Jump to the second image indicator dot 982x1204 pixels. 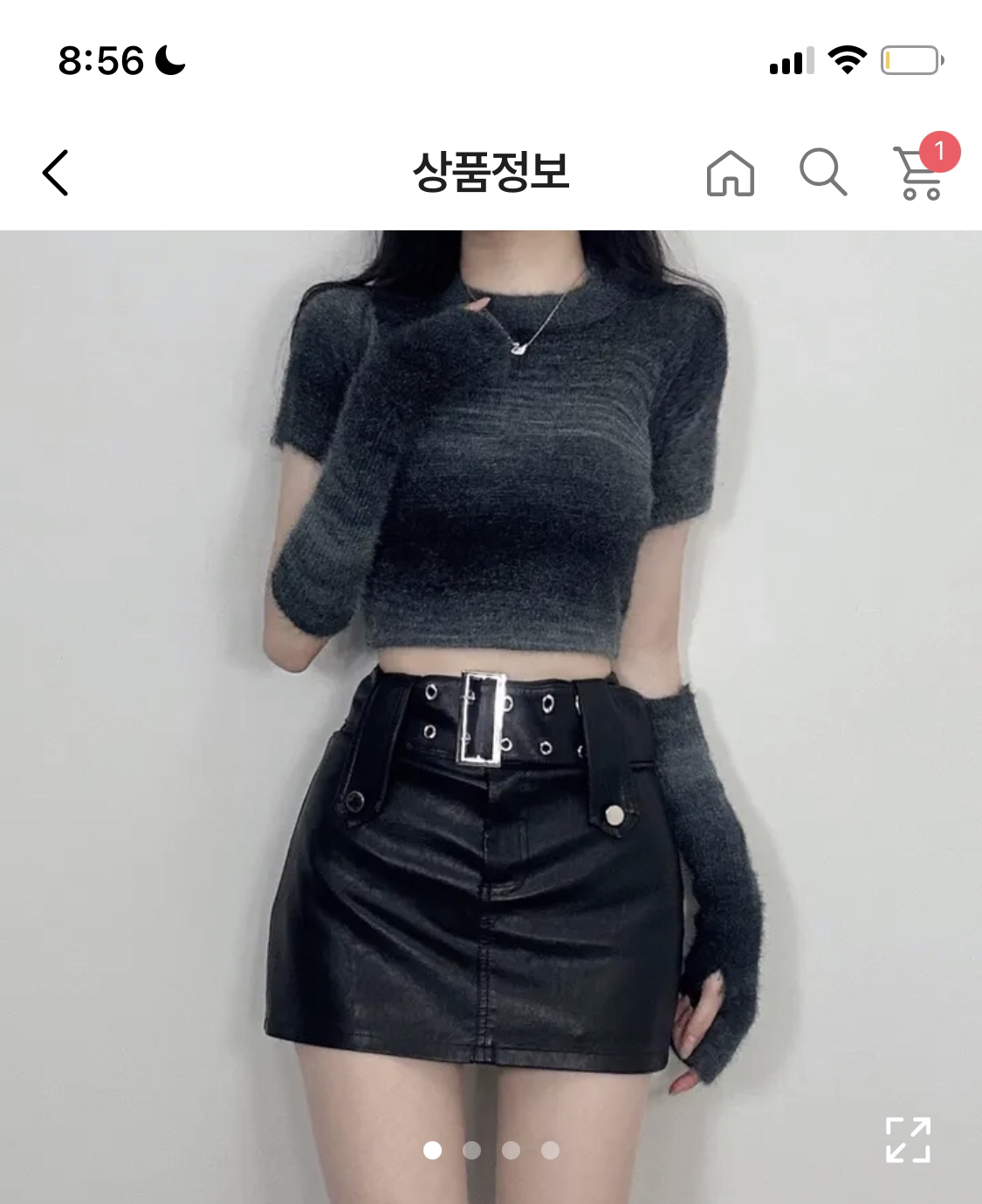click(471, 1151)
